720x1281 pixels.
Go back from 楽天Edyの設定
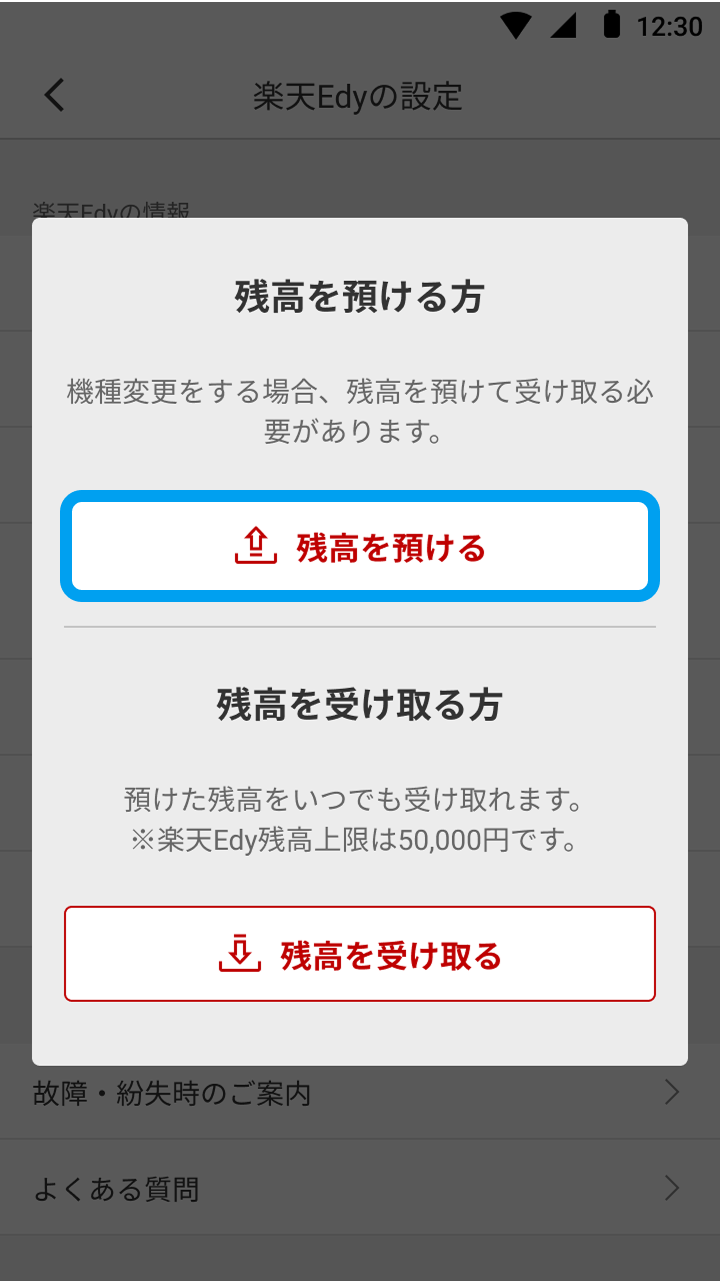pos(55,96)
